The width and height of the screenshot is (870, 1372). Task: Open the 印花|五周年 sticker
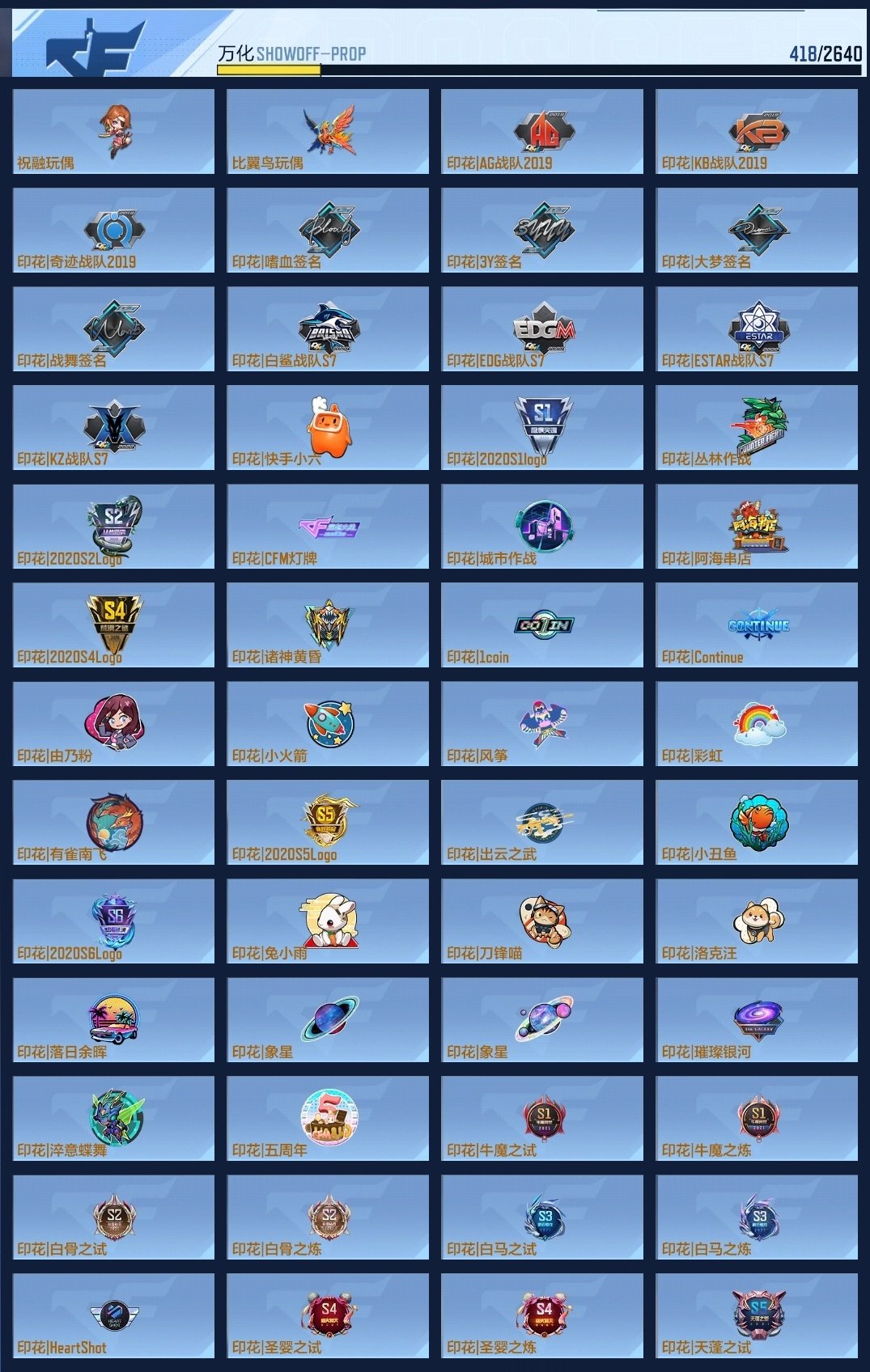328,1119
